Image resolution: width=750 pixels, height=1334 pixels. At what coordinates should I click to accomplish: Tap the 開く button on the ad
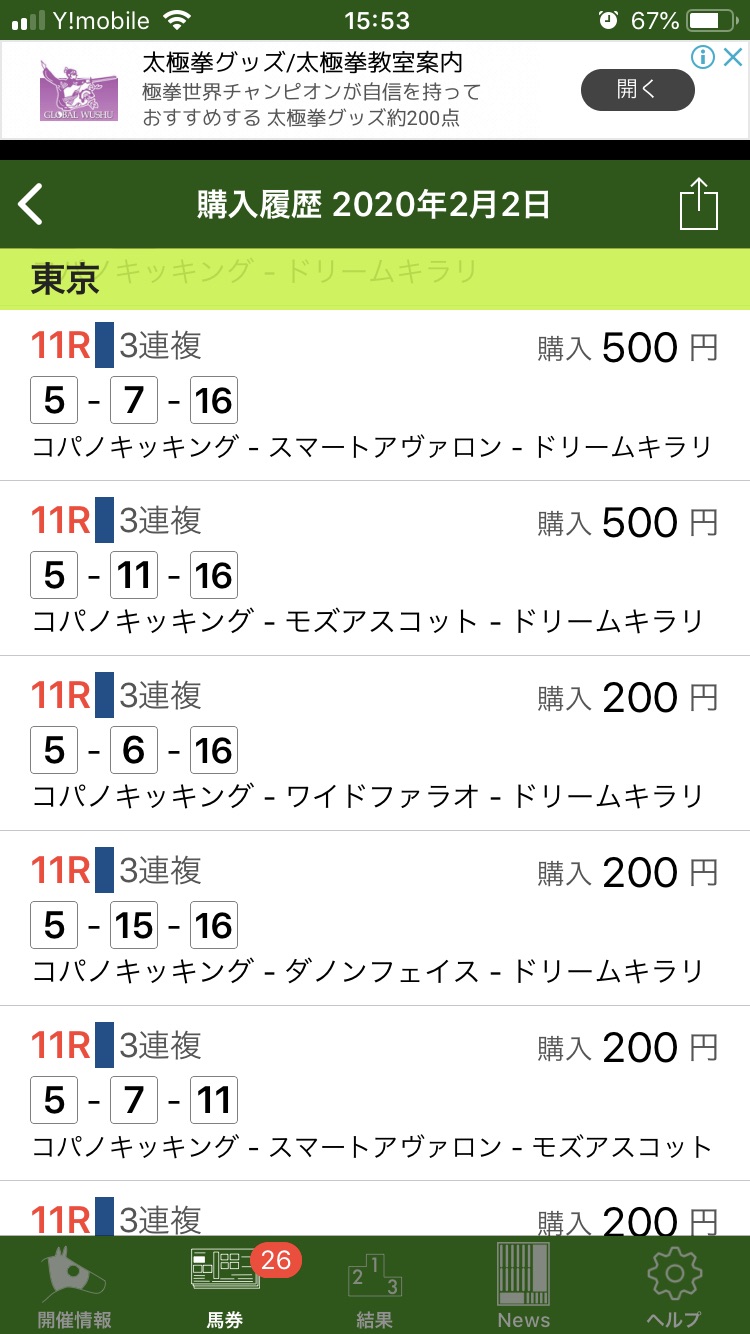point(637,90)
